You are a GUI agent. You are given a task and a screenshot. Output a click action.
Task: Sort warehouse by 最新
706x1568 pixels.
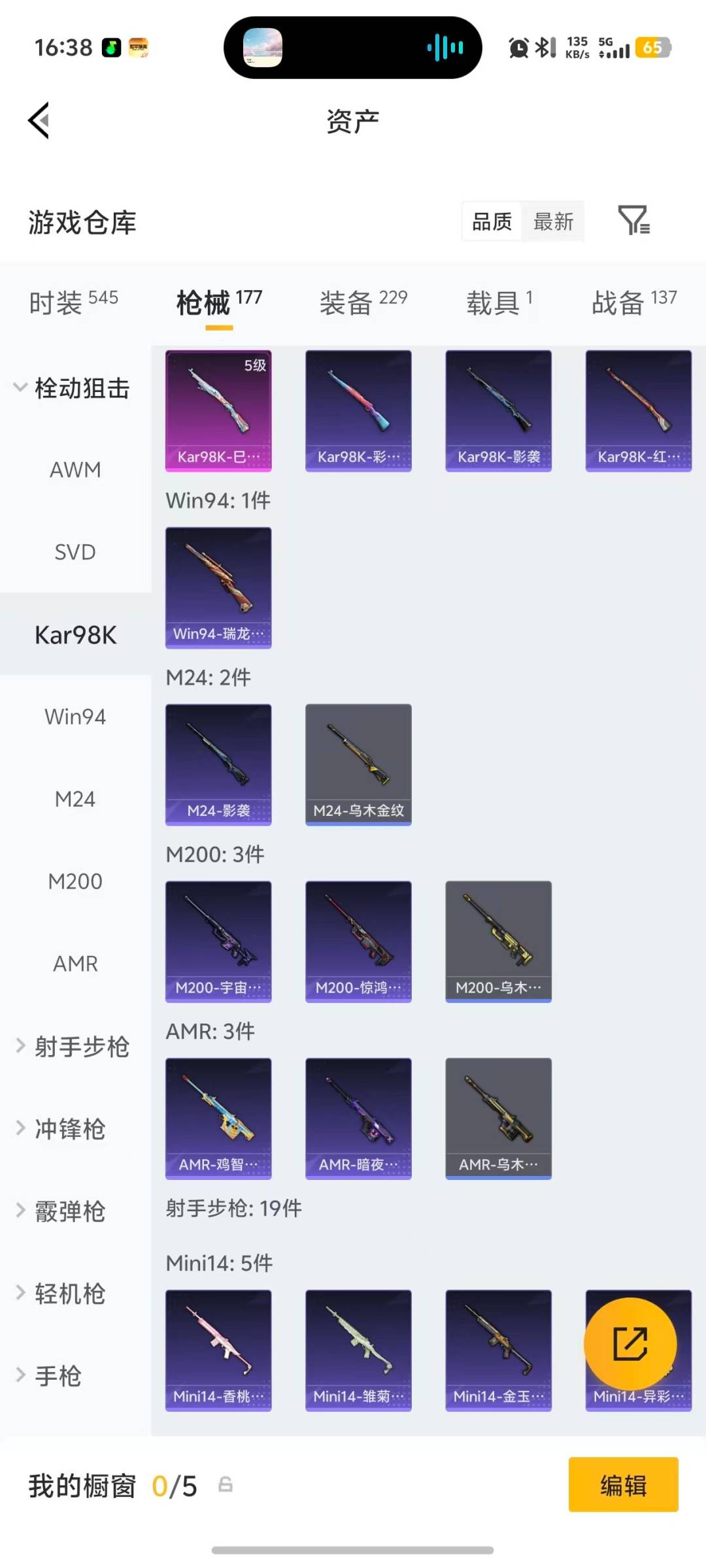click(x=553, y=222)
